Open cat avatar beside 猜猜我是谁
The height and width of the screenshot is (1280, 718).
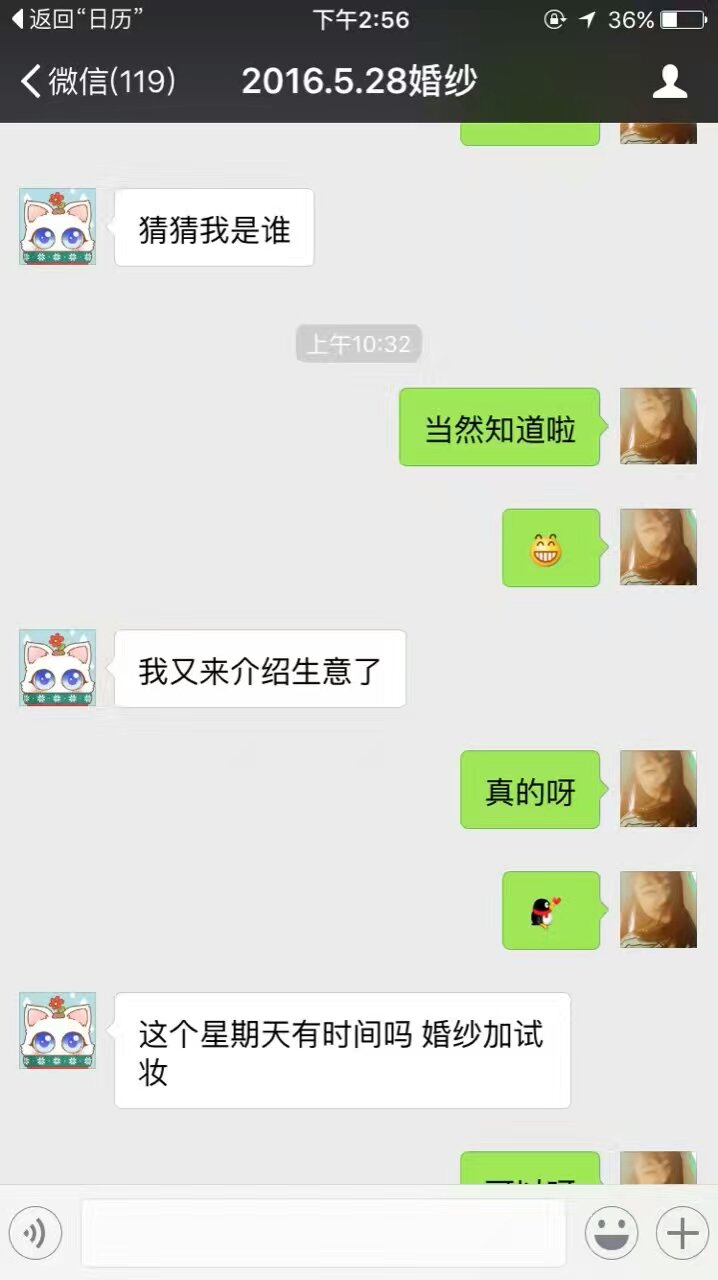point(58,227)
